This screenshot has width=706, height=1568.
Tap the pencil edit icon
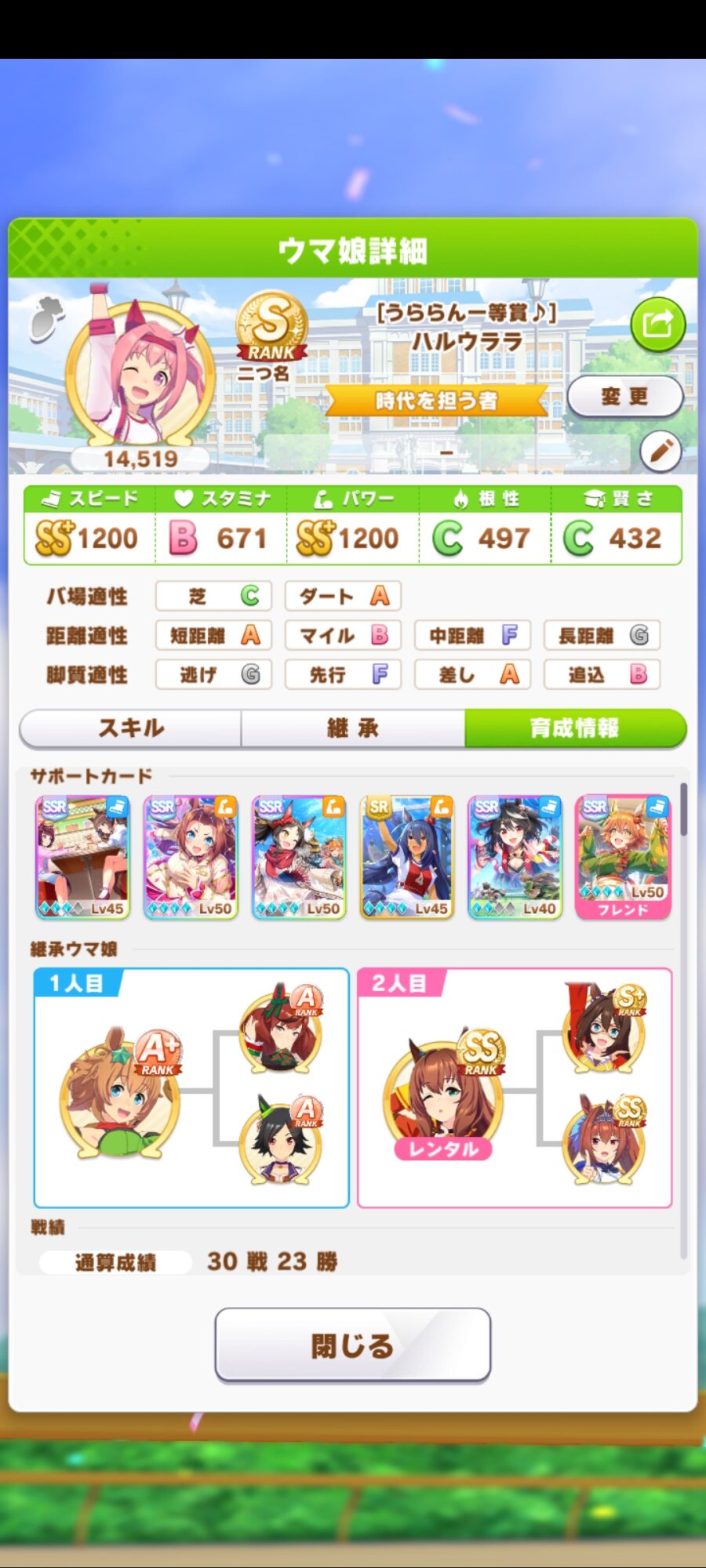coord(661,451)
